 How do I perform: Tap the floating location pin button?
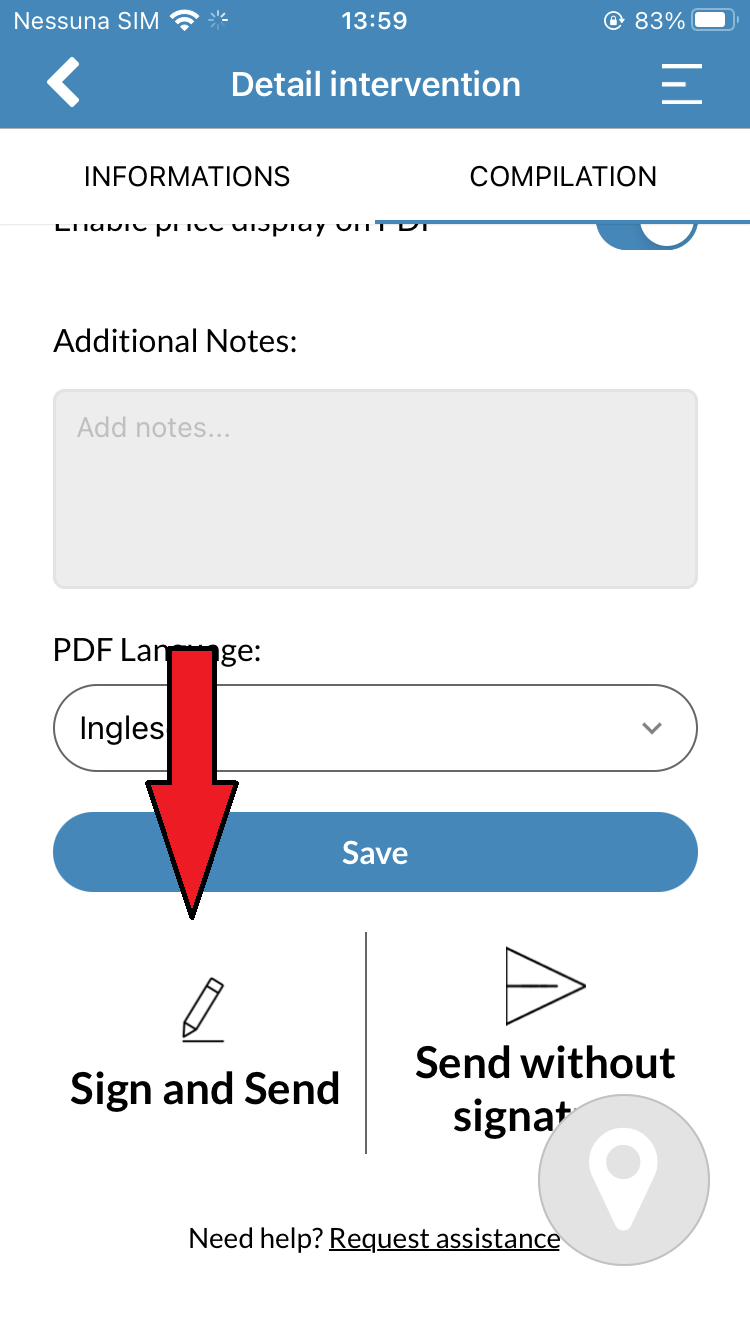[624, 1181]
